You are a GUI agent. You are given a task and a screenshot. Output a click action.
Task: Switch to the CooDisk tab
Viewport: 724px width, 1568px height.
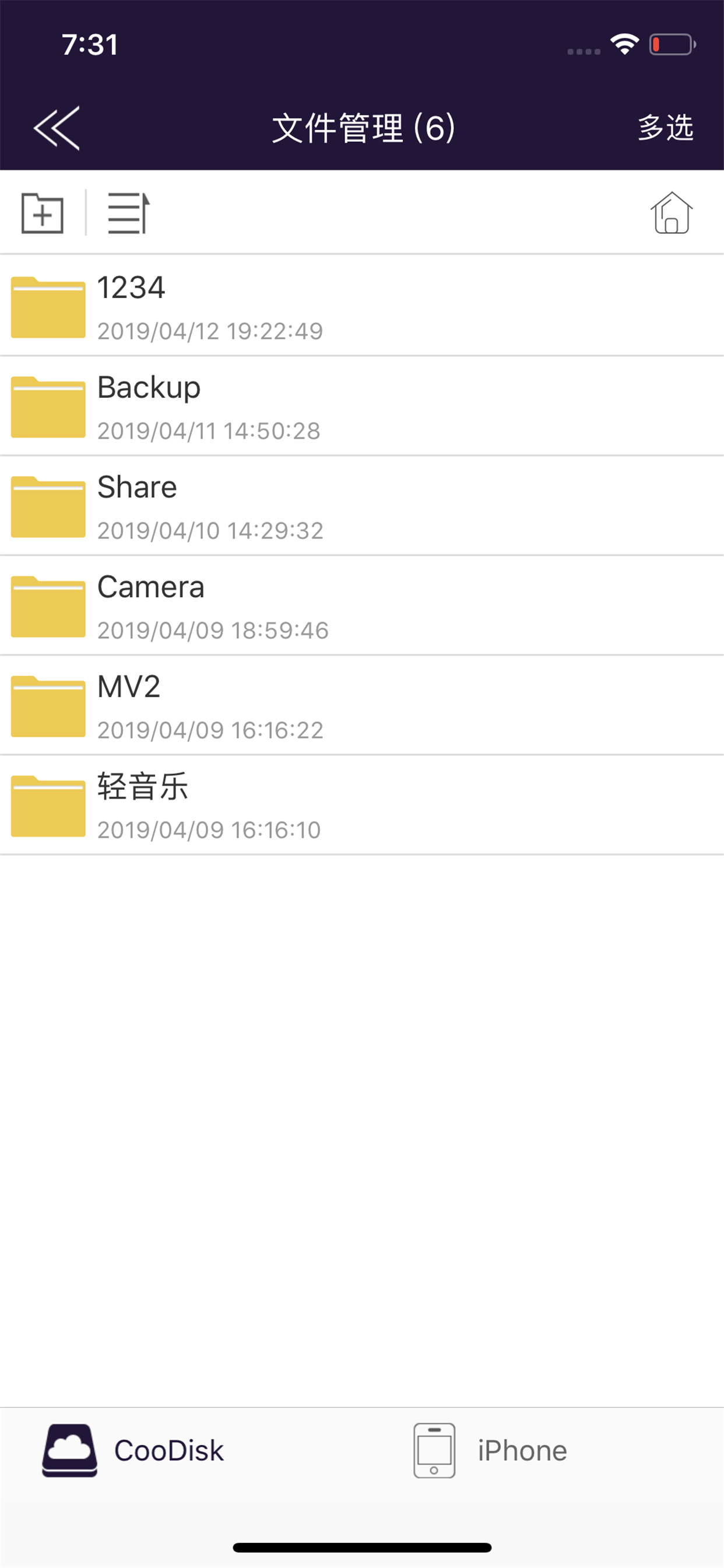(133, 1451)
